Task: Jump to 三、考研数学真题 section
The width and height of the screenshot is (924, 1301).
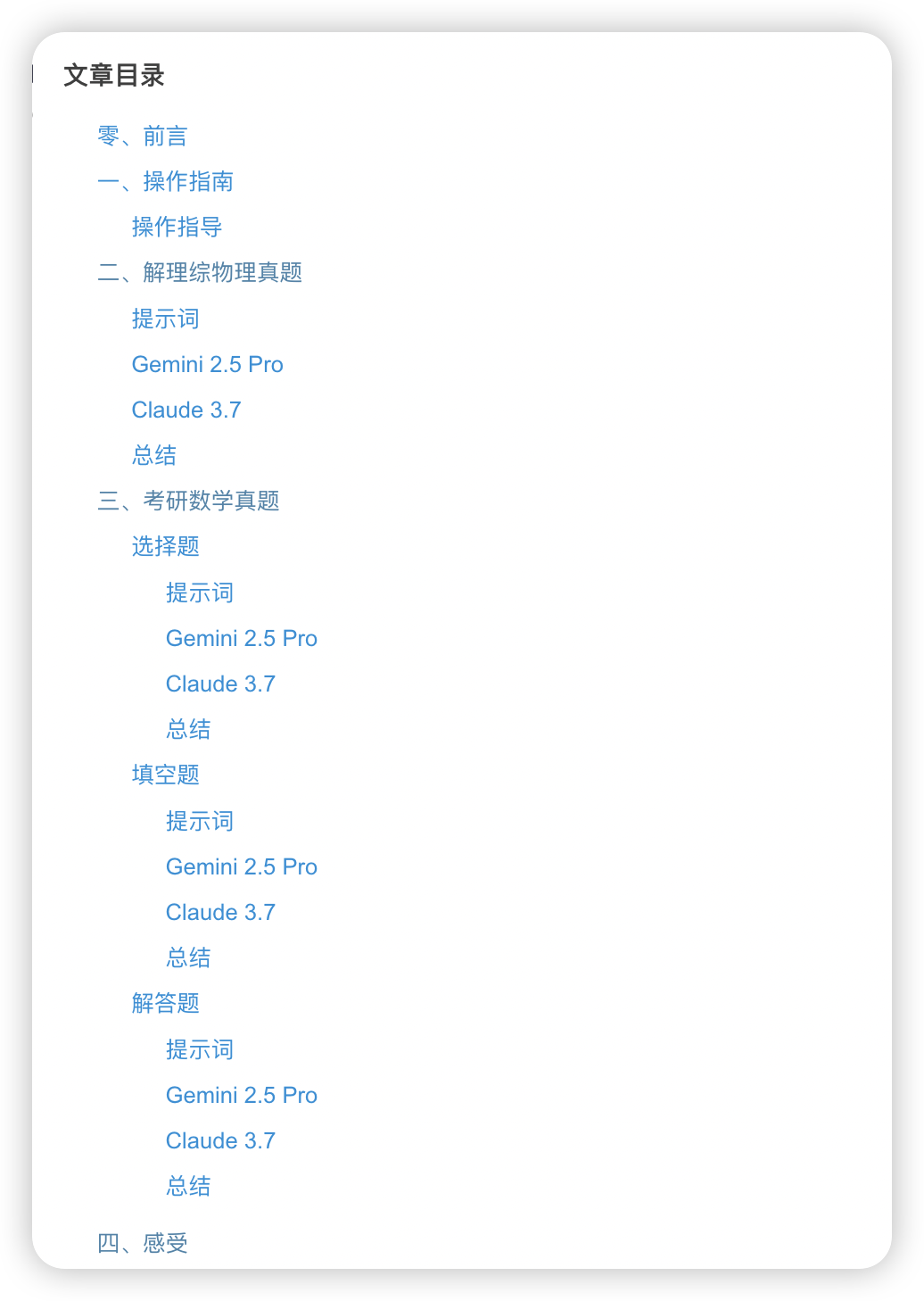Action: coord(188,501)
